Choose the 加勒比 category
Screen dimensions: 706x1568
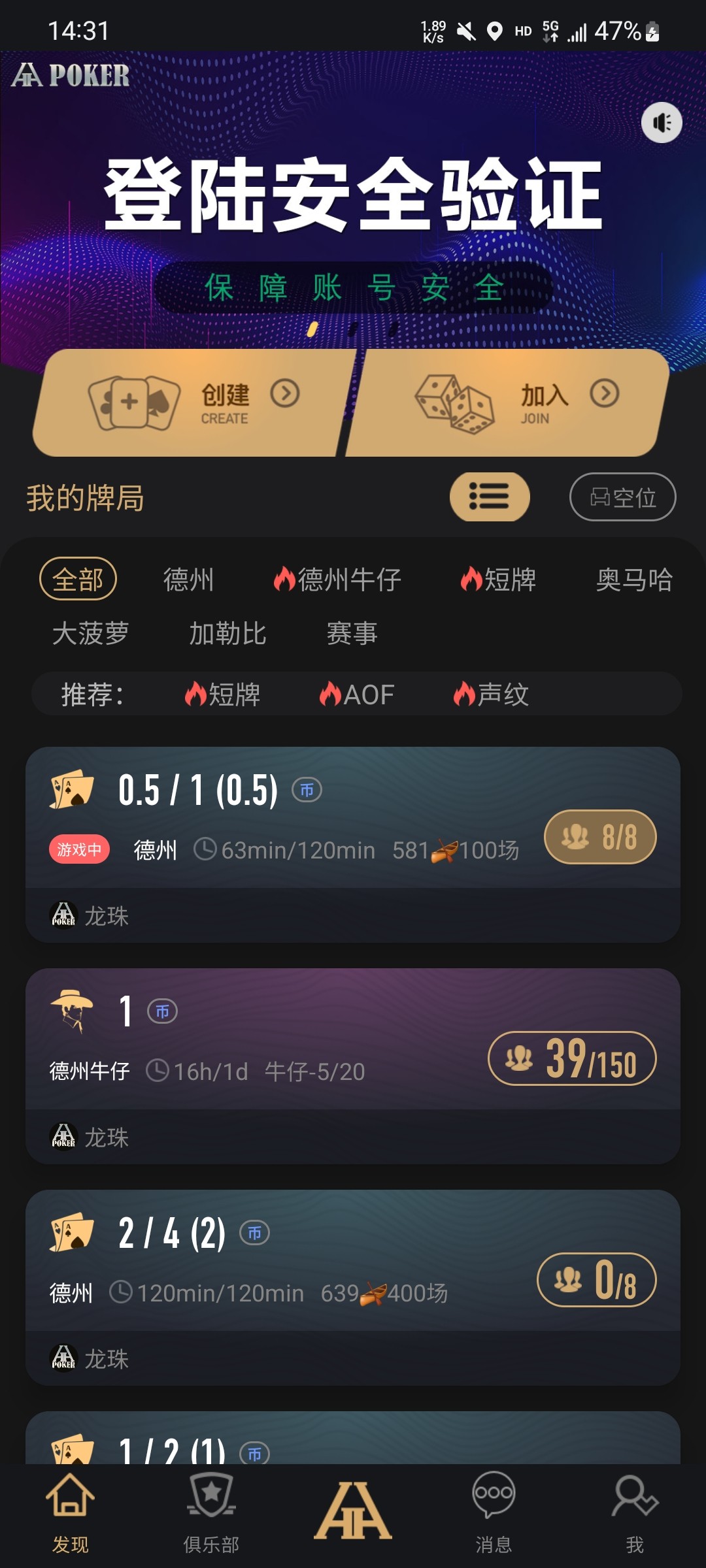pyautogui.click(x=227, y=633)
